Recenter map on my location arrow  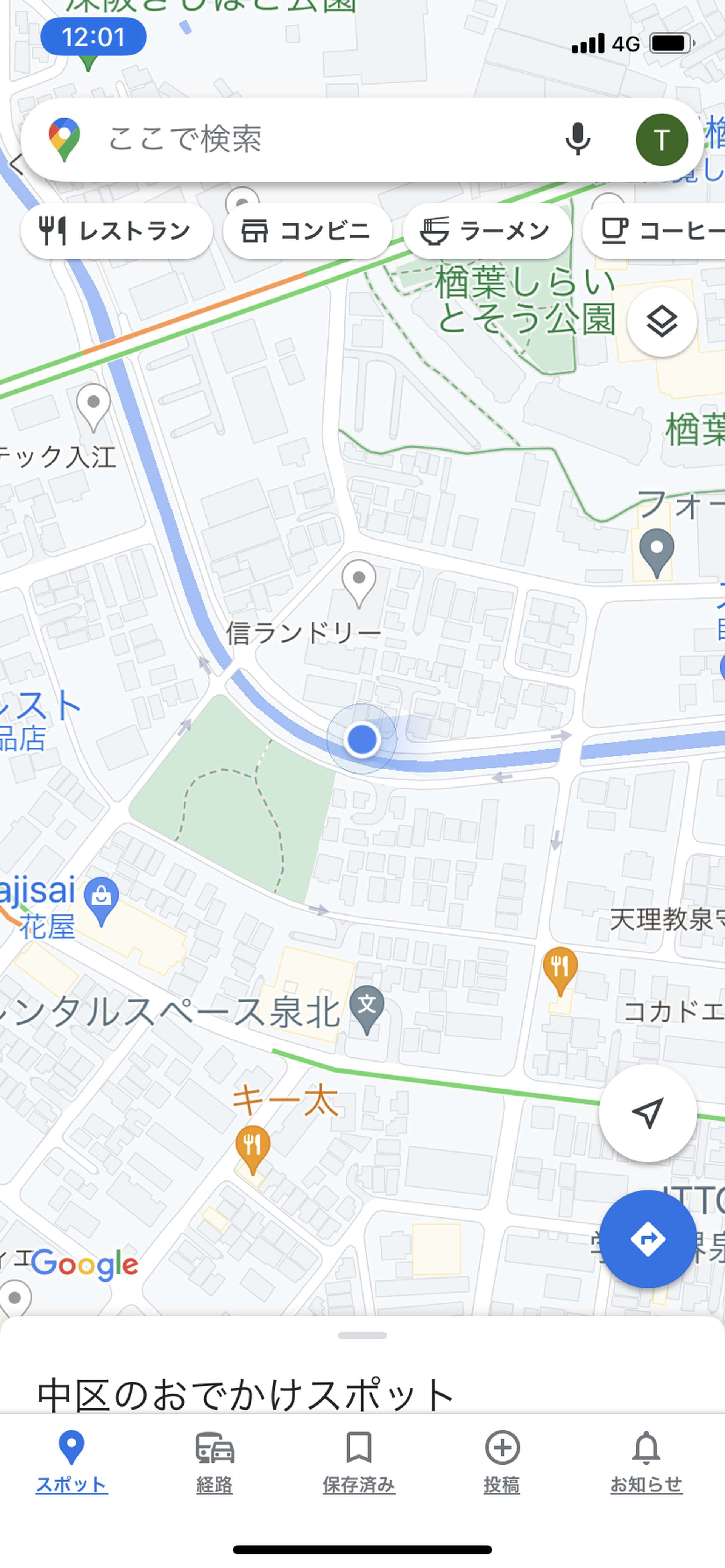coord(648,1113)
